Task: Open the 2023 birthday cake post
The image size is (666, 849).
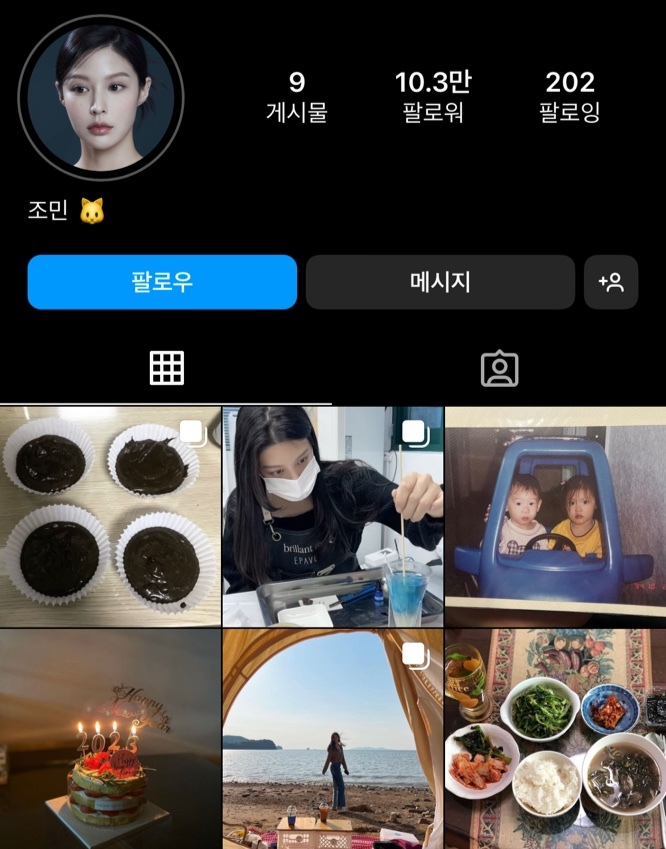Action: [x=110, y=740]
